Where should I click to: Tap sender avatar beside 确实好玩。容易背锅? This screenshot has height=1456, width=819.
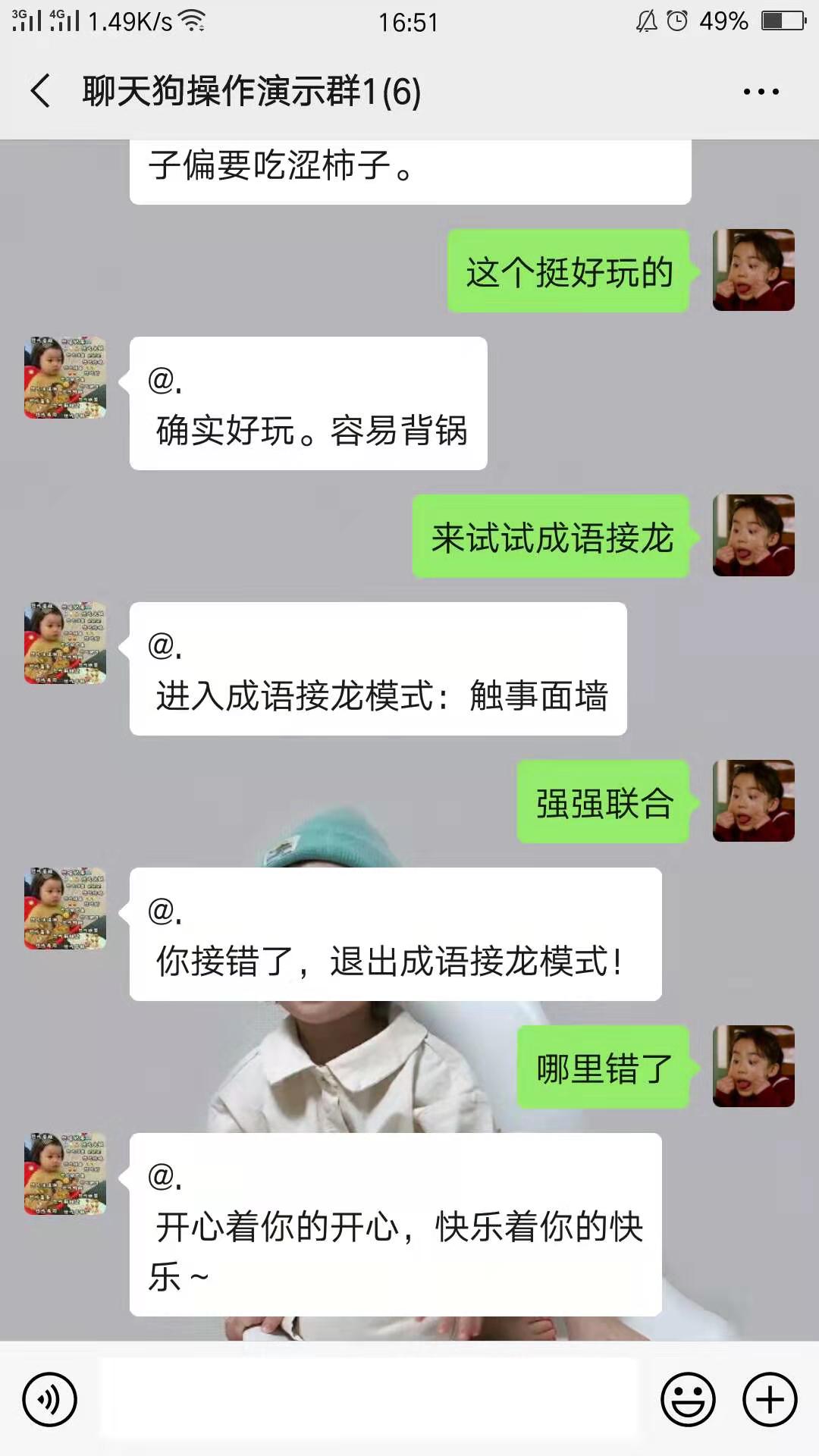[x=65, y=378]
